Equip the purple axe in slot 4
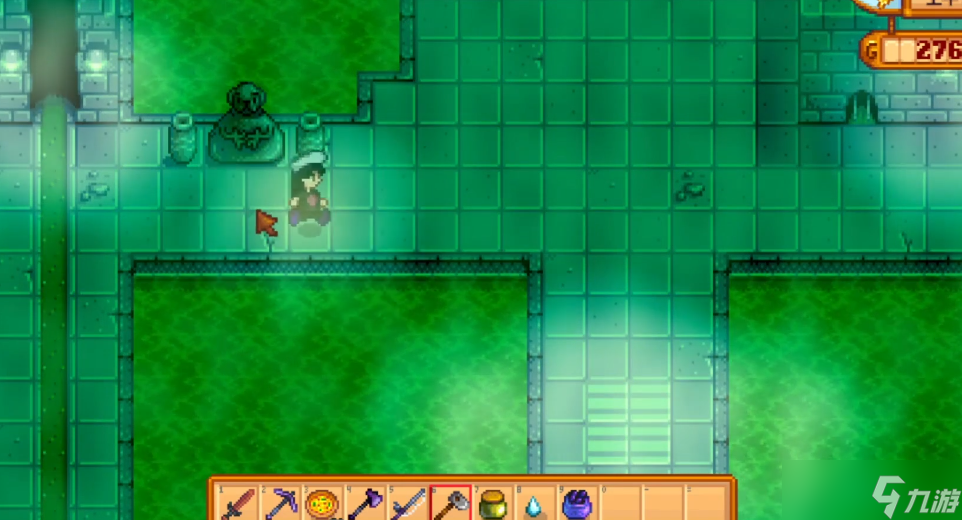The image size is (962, 520). 365,503
